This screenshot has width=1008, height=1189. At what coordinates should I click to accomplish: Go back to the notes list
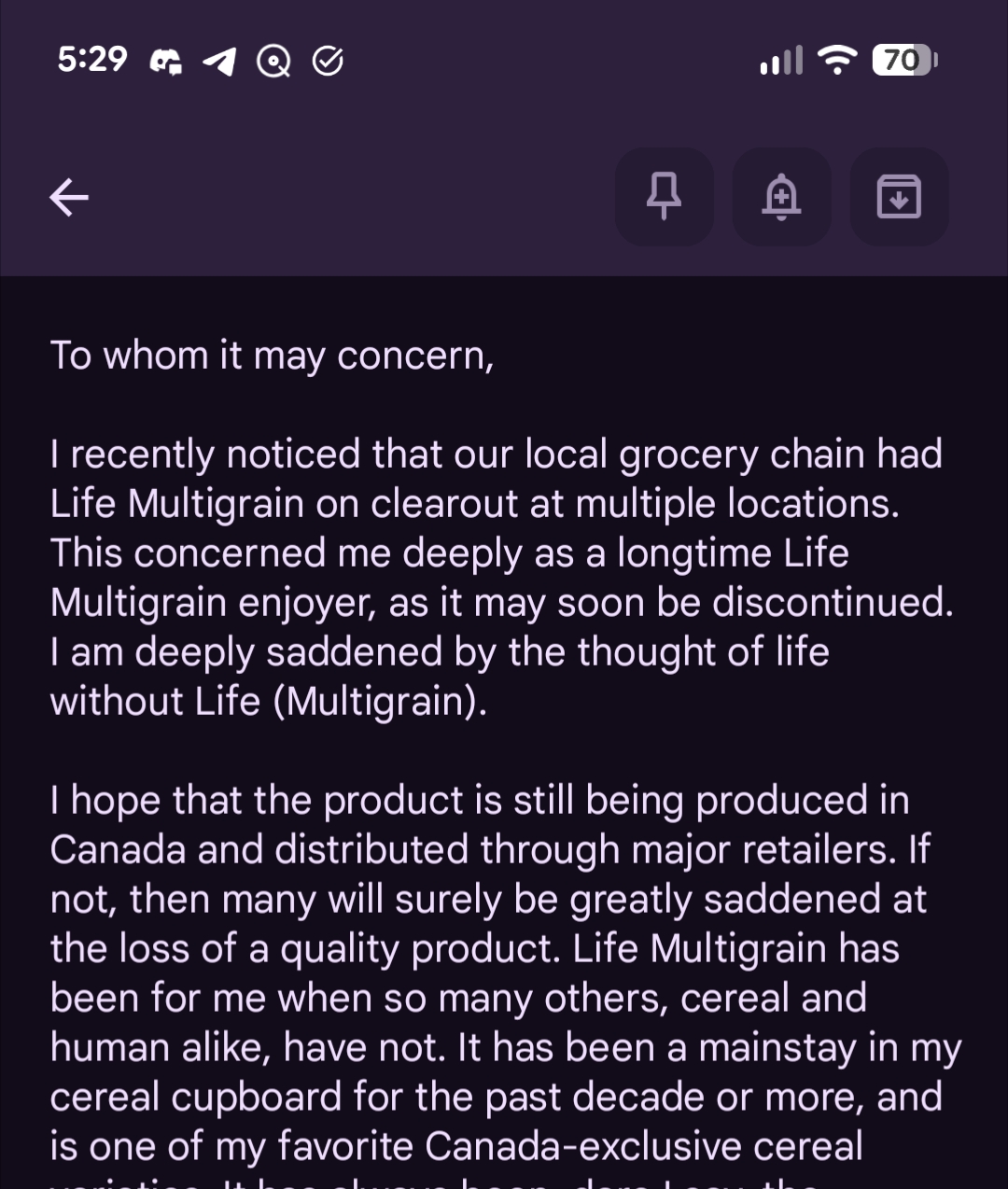coord(69,197)
